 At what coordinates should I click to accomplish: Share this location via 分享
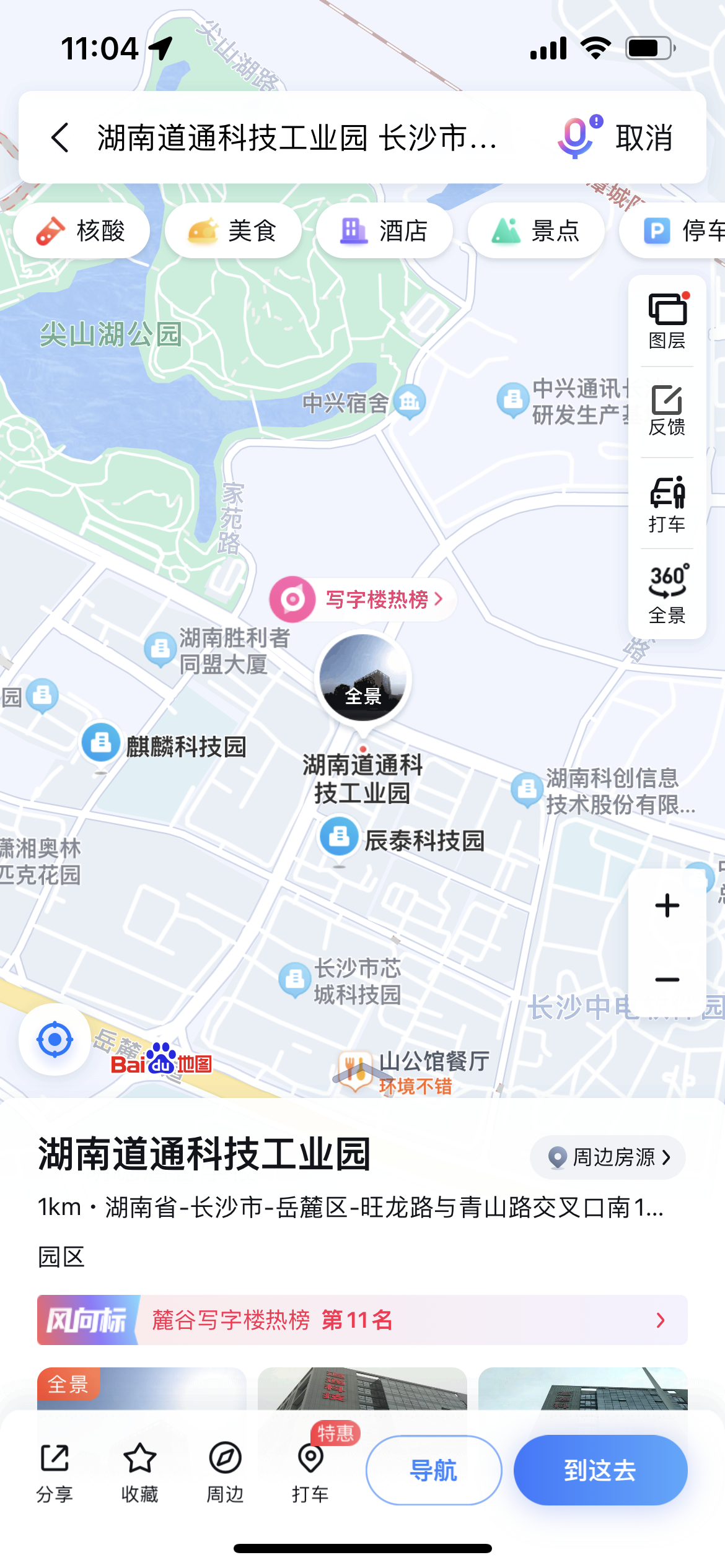pos(55,1472)
